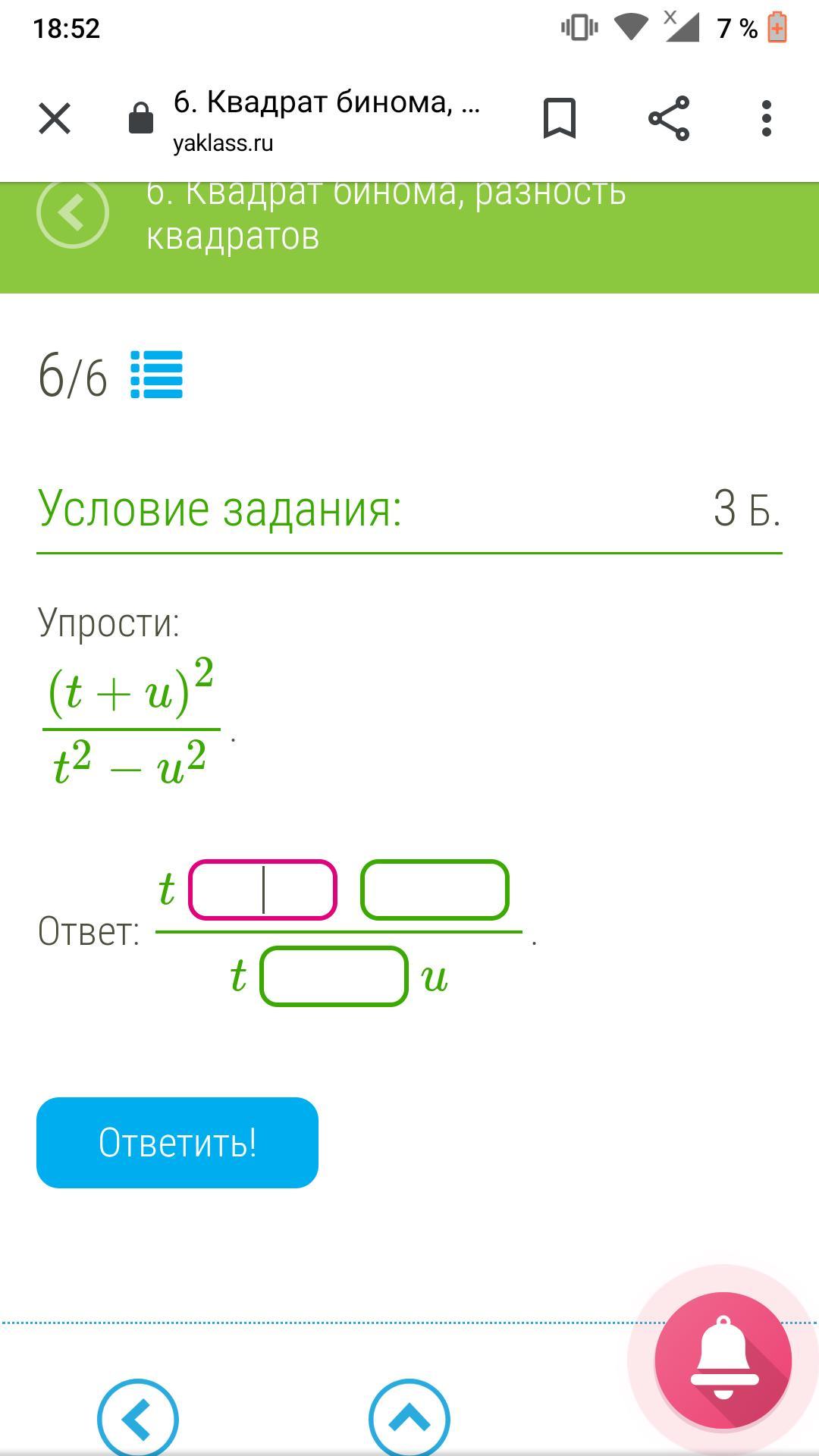The image size is (819, 1456).
Task: View site security lock info
Action: (141, 118)
